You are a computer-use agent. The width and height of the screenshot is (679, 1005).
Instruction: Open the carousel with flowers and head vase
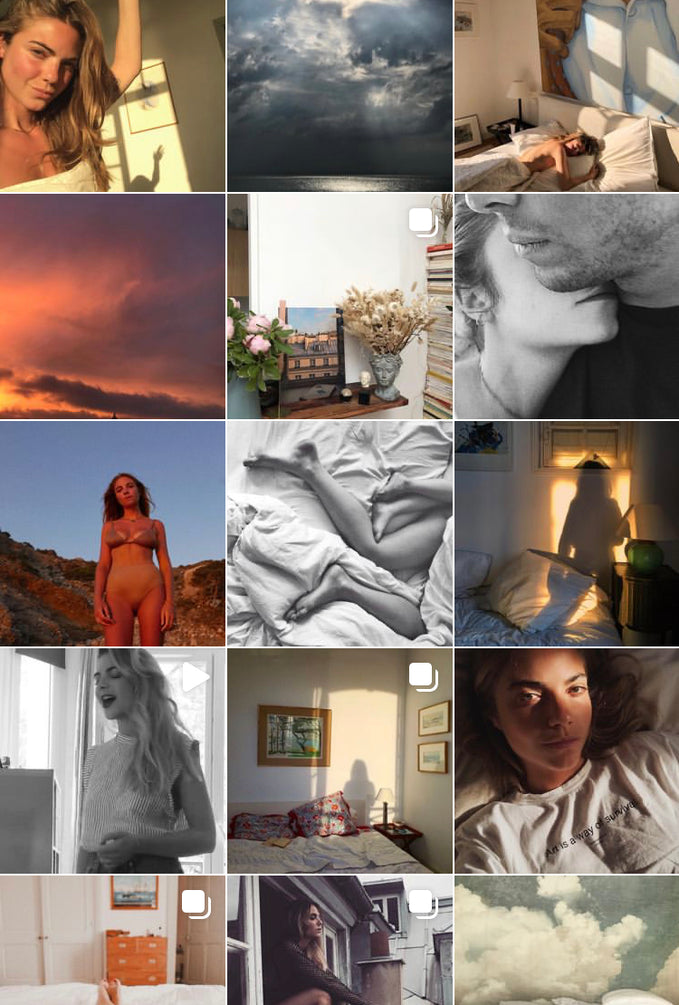point(339,306)
